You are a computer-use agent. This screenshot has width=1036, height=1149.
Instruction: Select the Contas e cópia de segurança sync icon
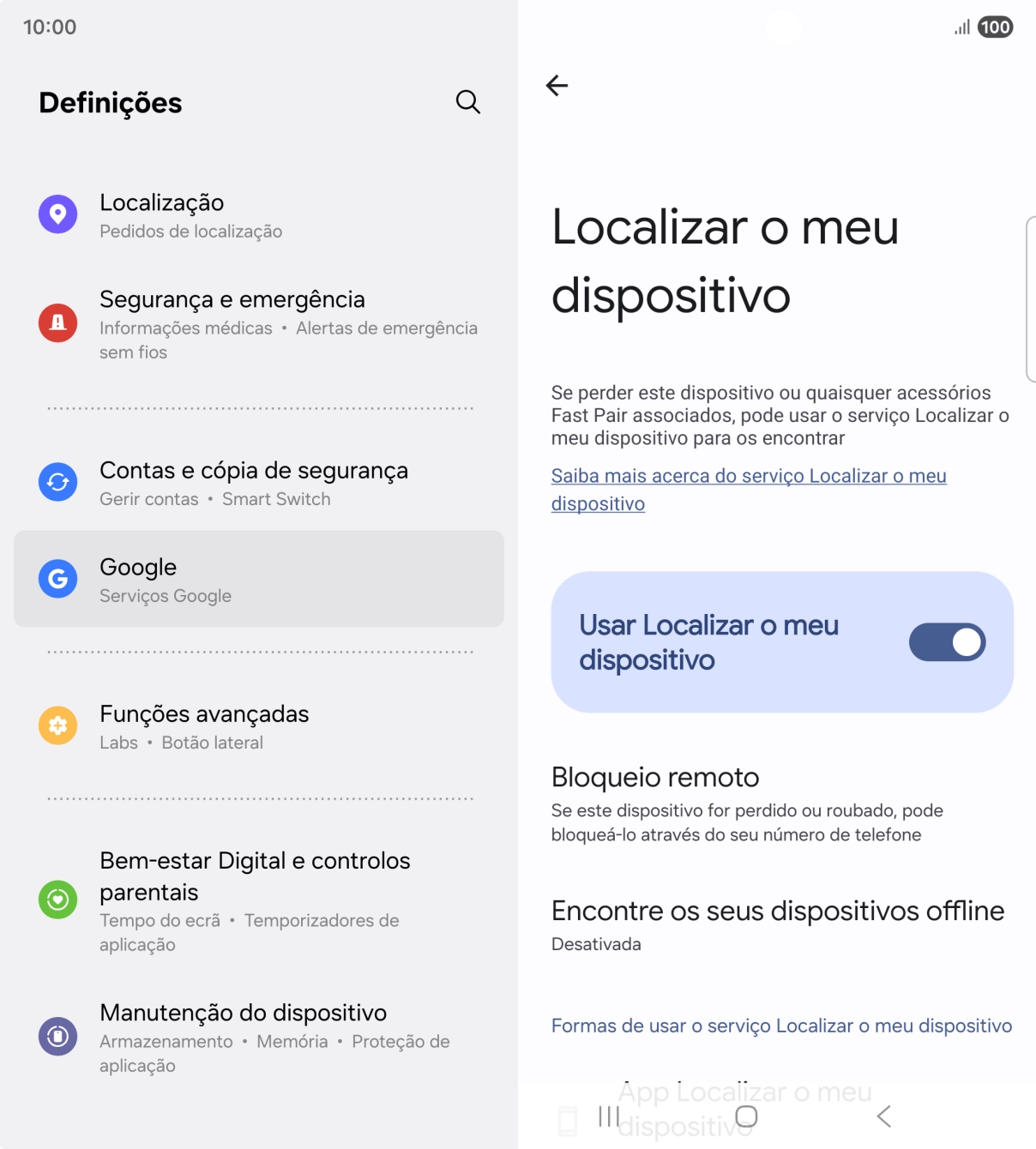(x=57, y=482)
